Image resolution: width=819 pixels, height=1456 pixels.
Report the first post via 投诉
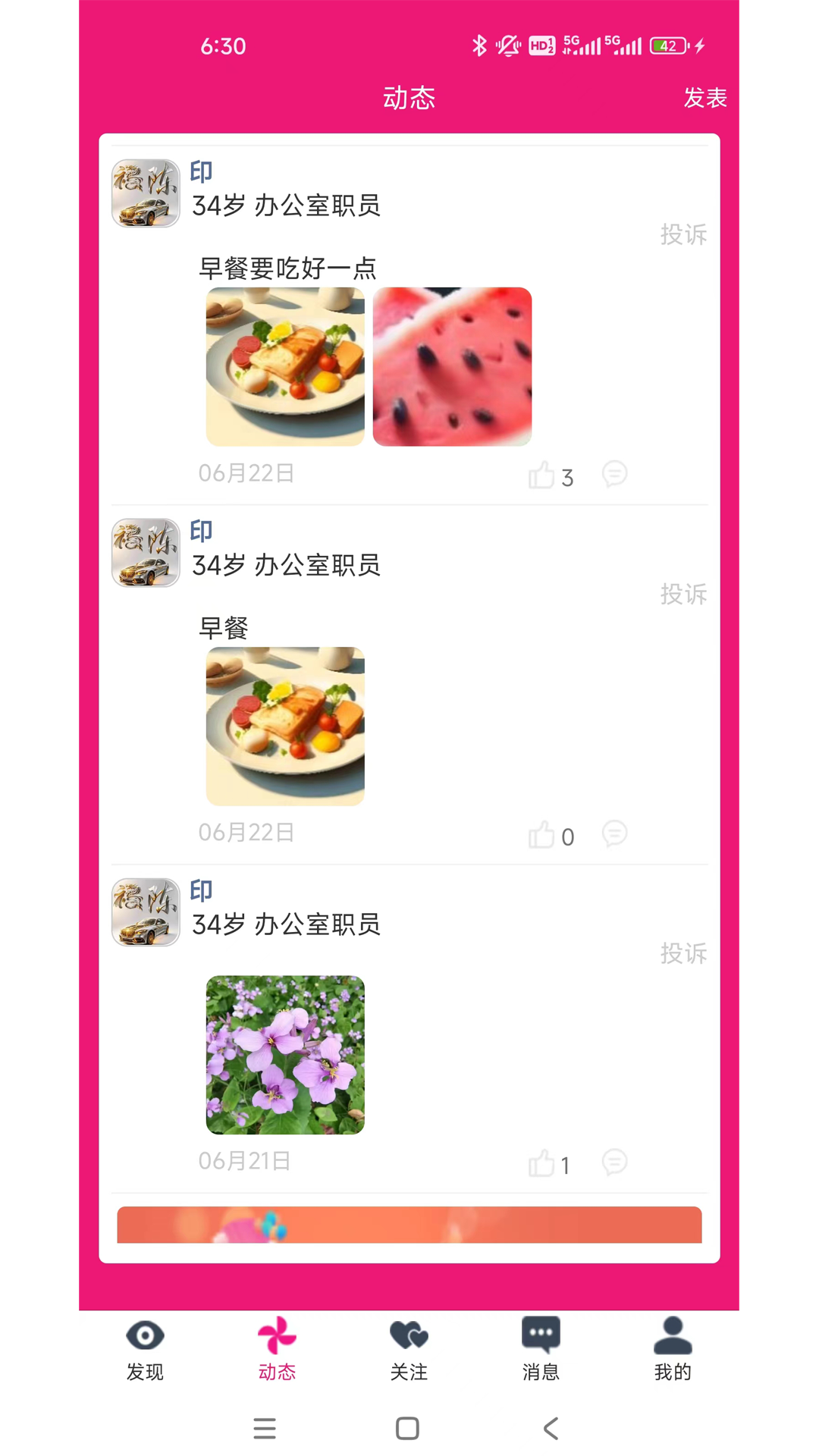coord(683,234)
